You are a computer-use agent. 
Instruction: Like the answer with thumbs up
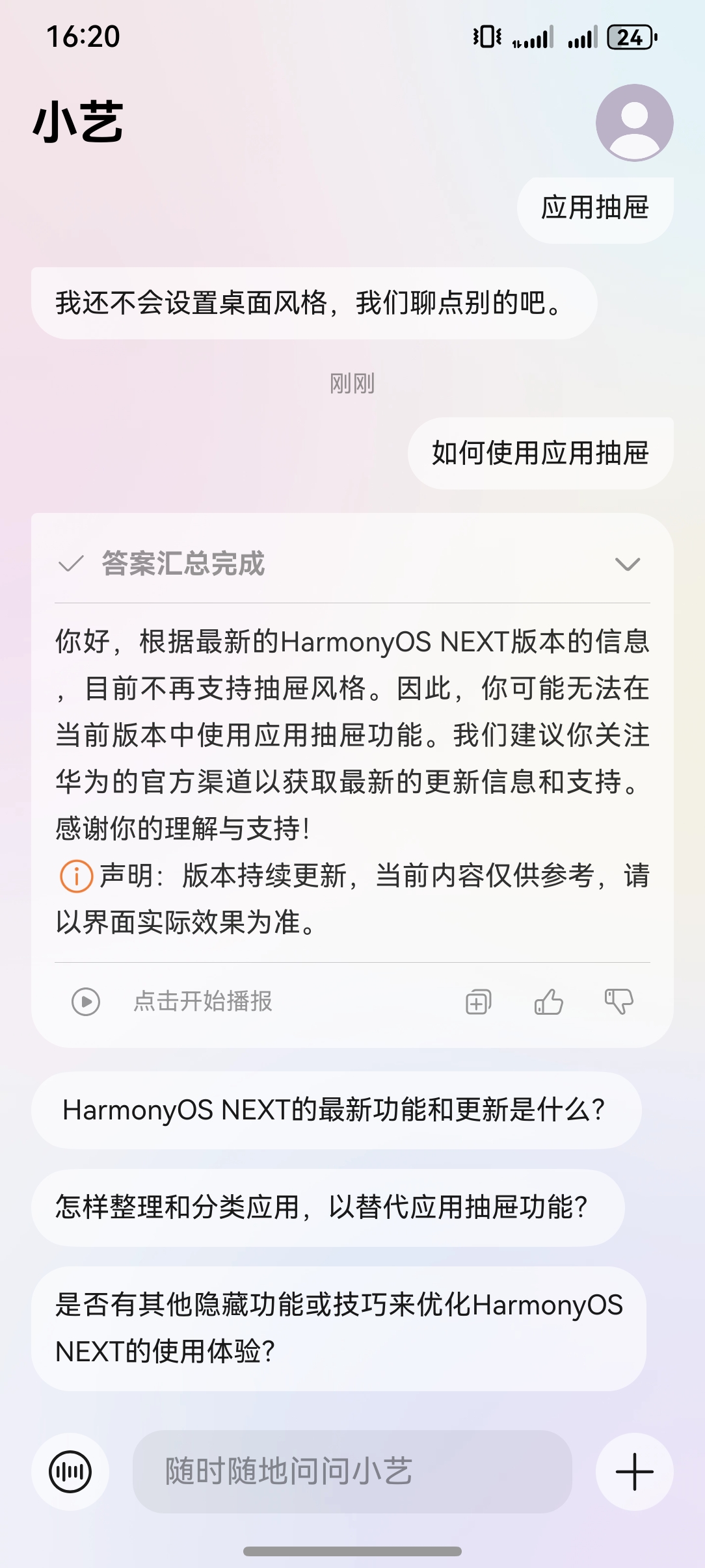coord(549,1002)
